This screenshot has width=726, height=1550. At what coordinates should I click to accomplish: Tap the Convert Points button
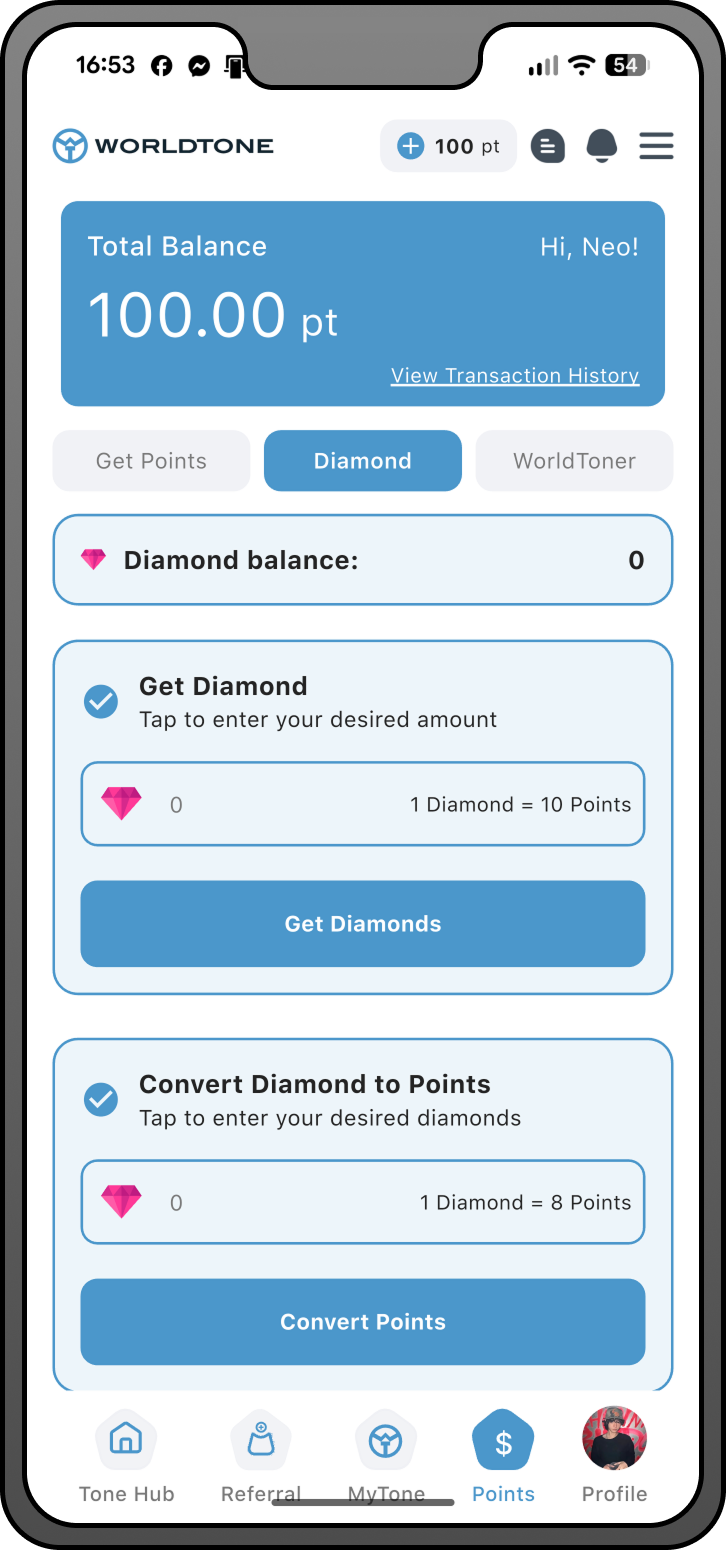click(x=363, y=1322)
